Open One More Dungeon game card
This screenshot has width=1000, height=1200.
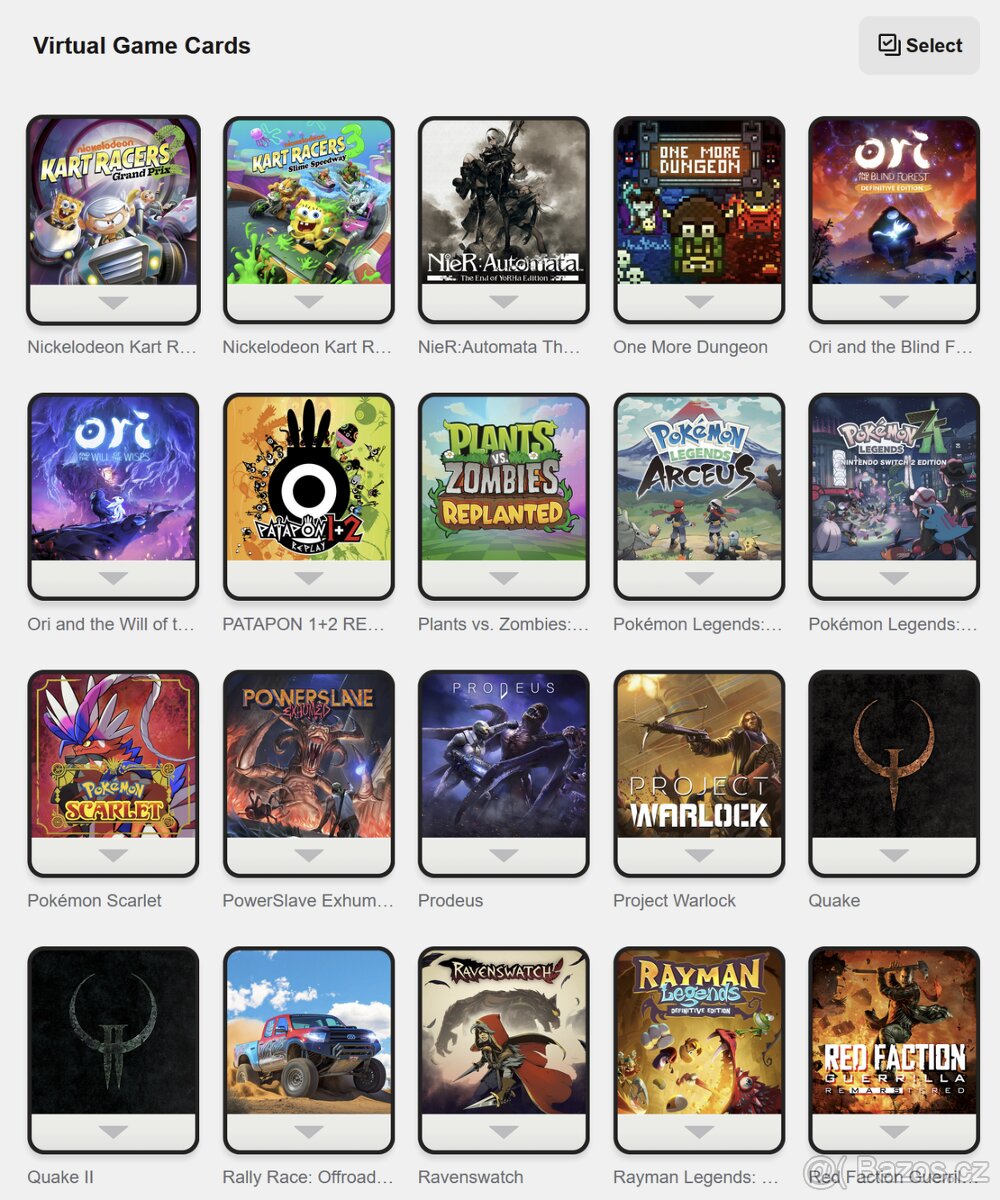[699, 203]
